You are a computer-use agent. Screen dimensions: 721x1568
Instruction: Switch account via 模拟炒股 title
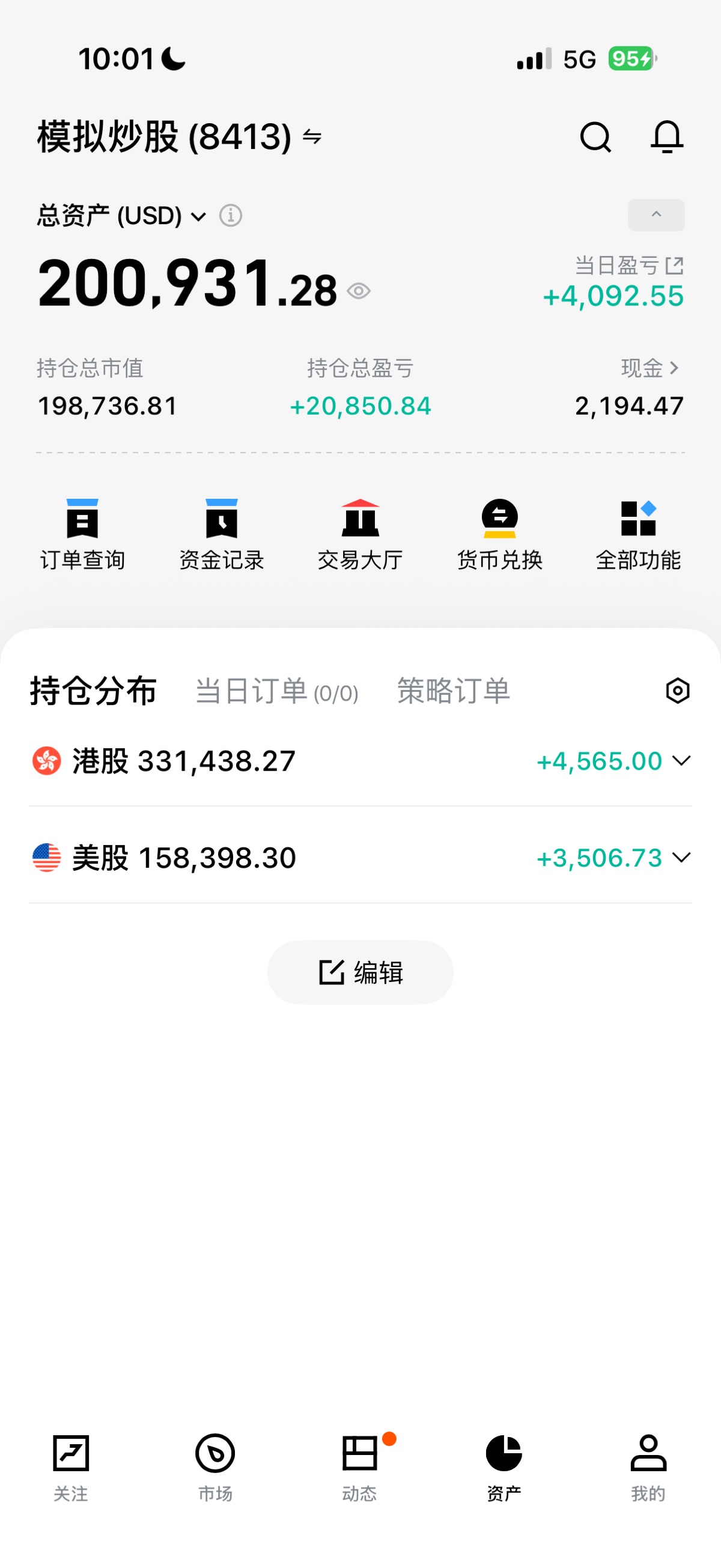pos(180,136)
